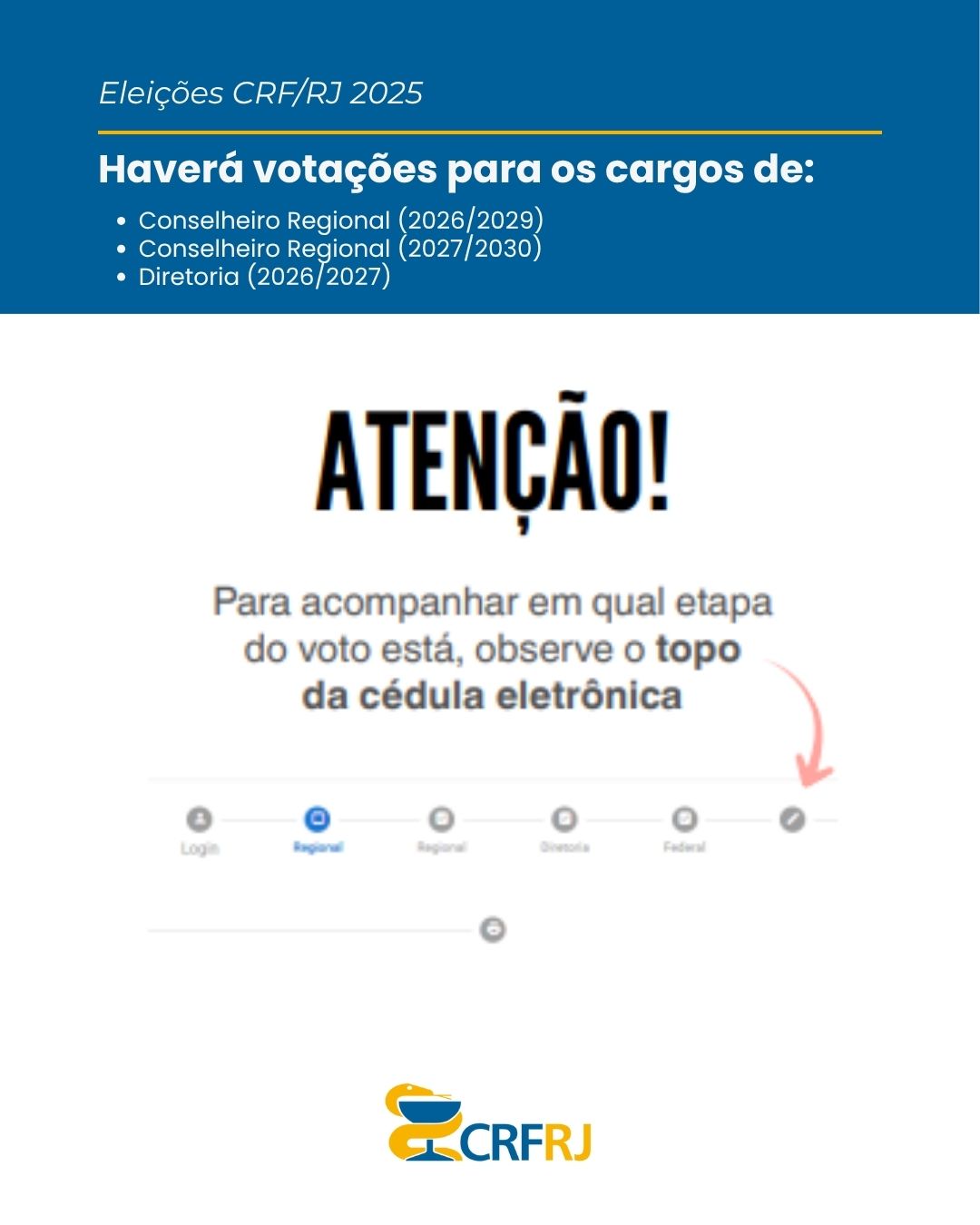
Task: Select the "Login" step label
Action: tap(201, 849)
